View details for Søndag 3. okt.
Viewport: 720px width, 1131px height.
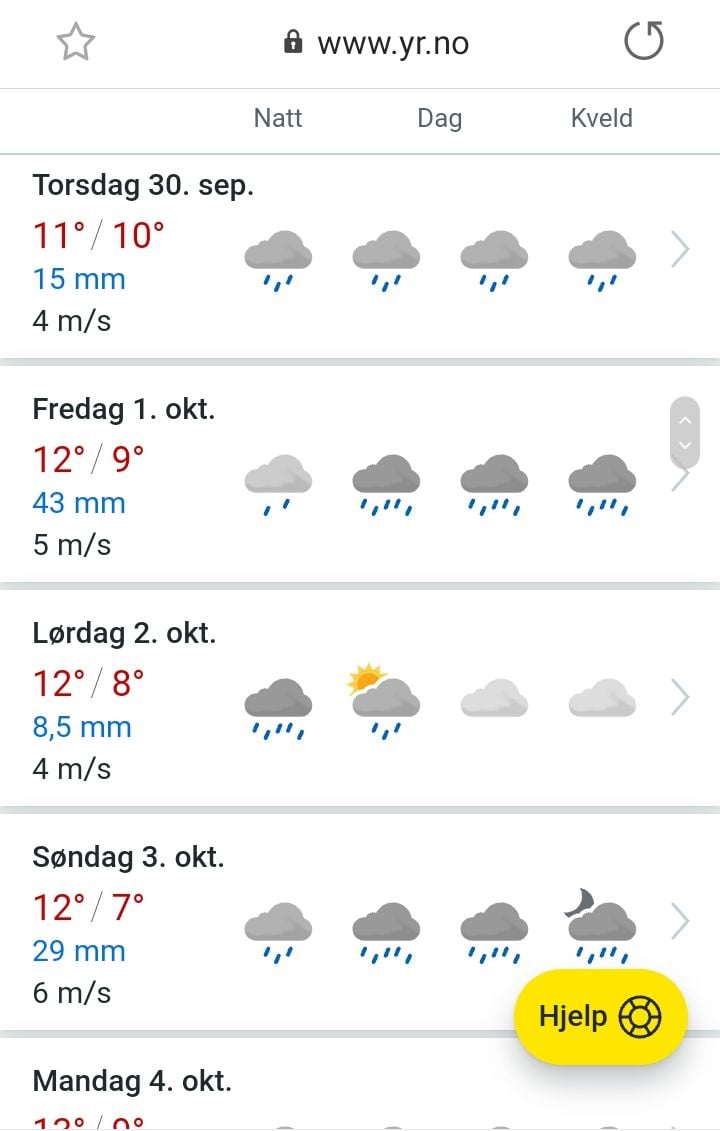click(x=360, y=925)
